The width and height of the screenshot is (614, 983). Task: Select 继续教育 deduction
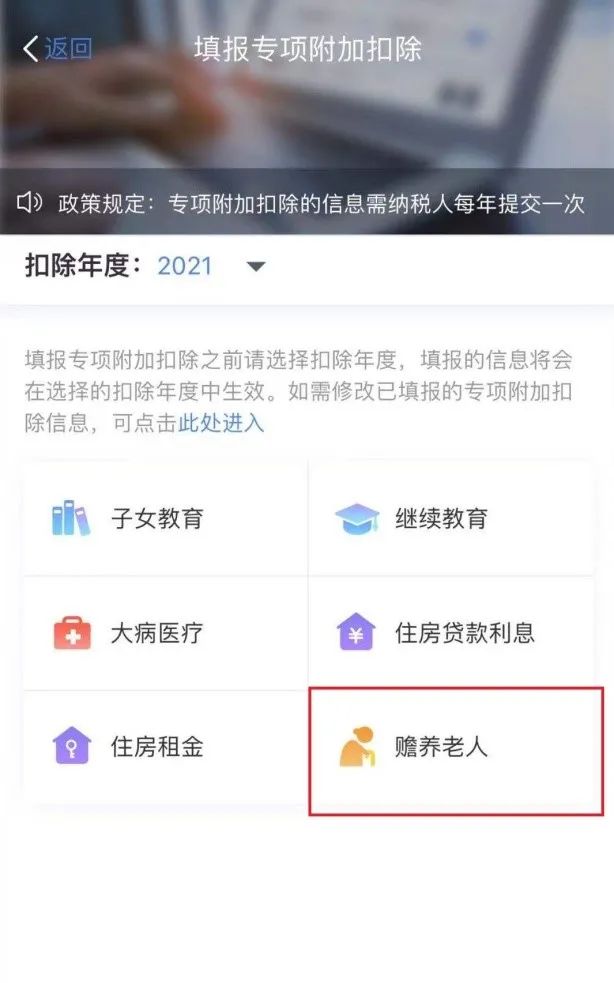pos(451,518)
